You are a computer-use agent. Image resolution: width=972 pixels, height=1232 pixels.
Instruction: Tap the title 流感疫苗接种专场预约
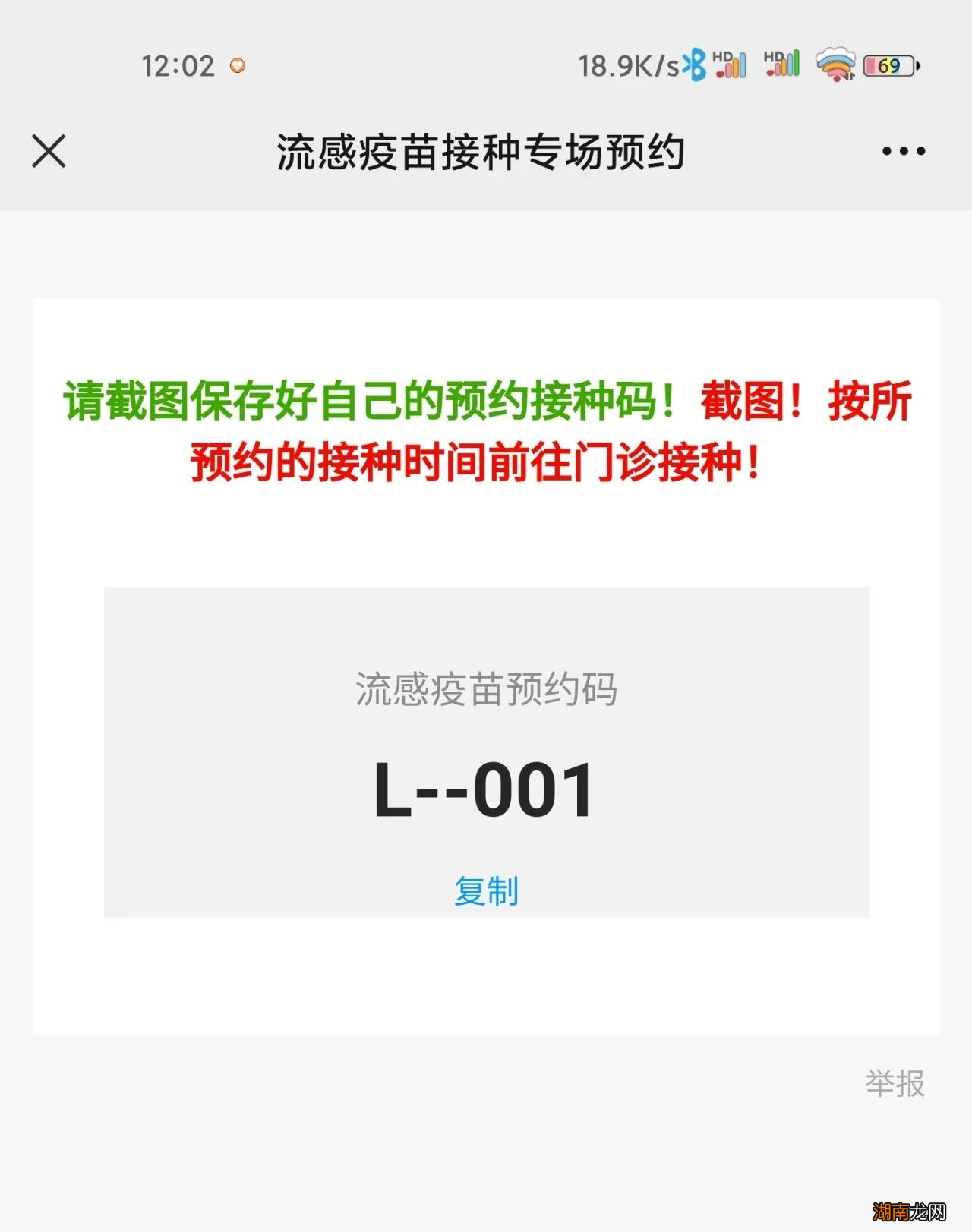tap(481, 150)
